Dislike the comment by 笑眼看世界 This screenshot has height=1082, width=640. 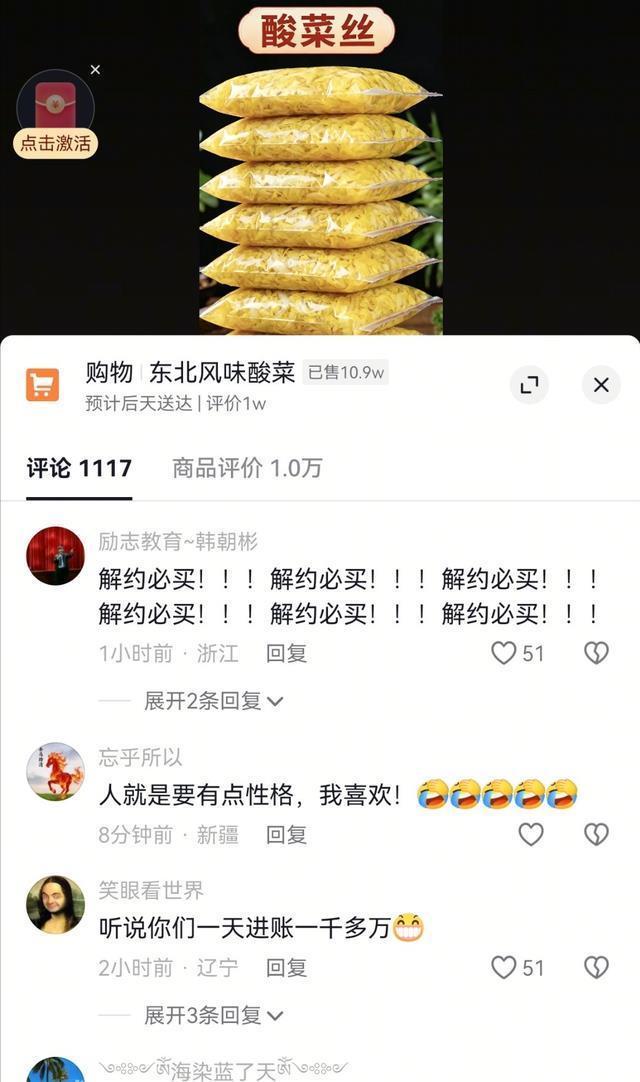click(596, 968)
